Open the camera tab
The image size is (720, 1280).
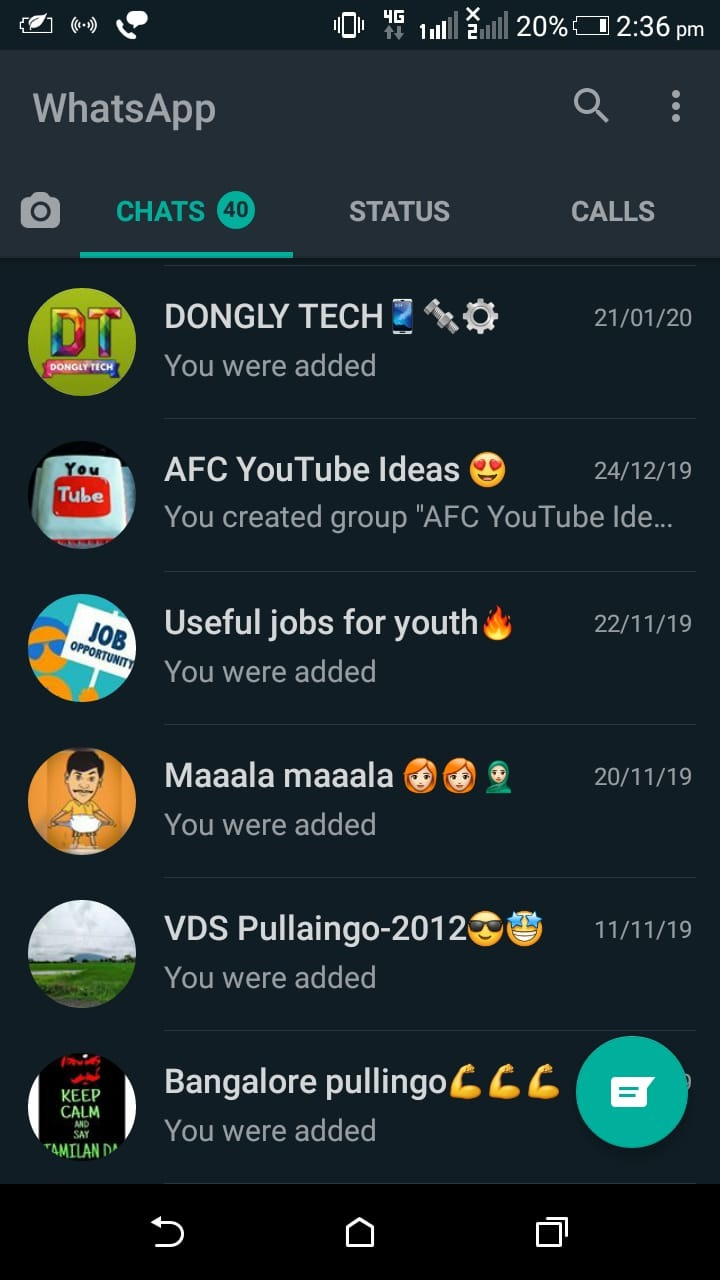coord(40,211)
